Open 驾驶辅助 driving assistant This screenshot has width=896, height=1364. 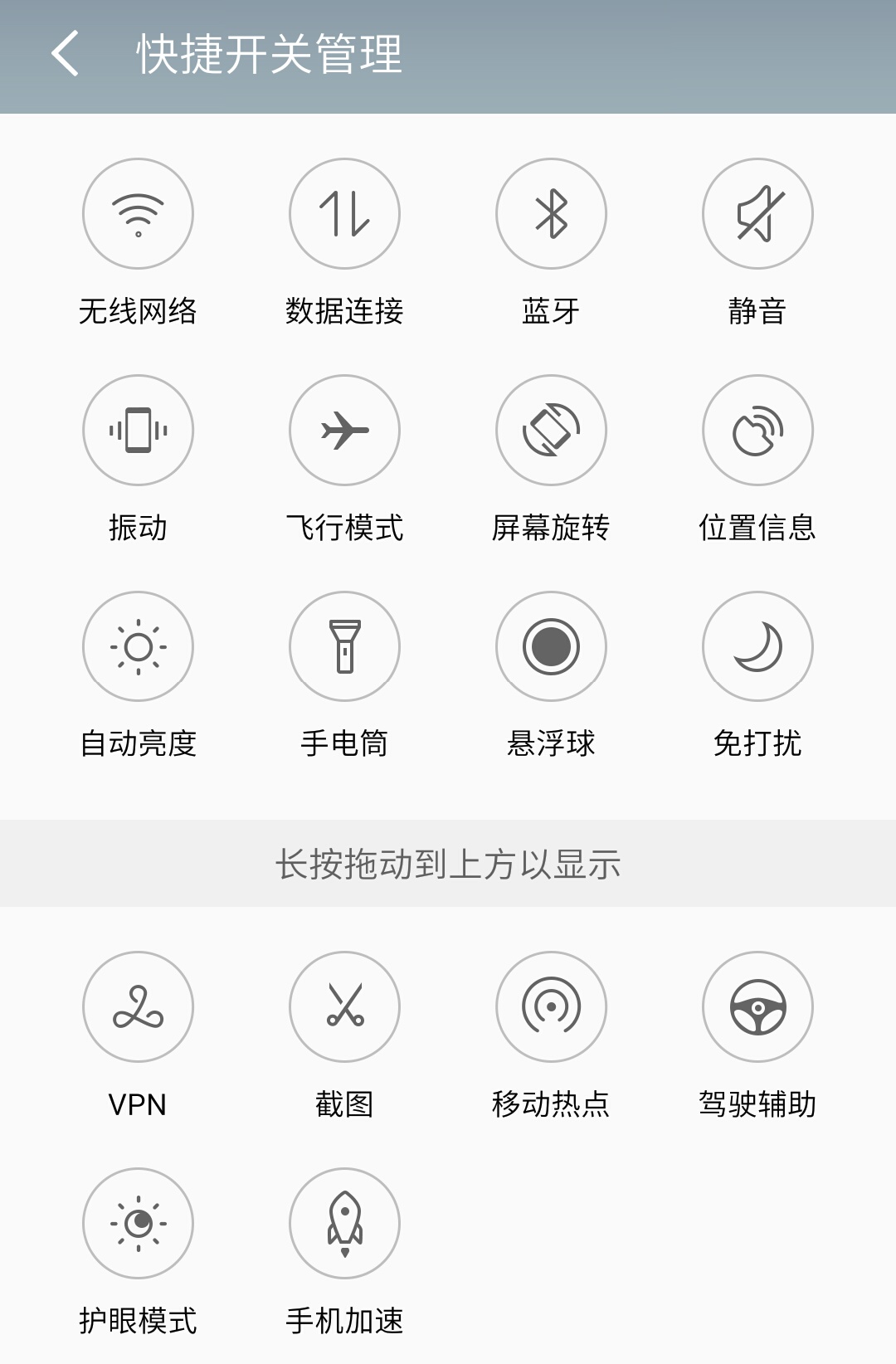point(757,1006)
